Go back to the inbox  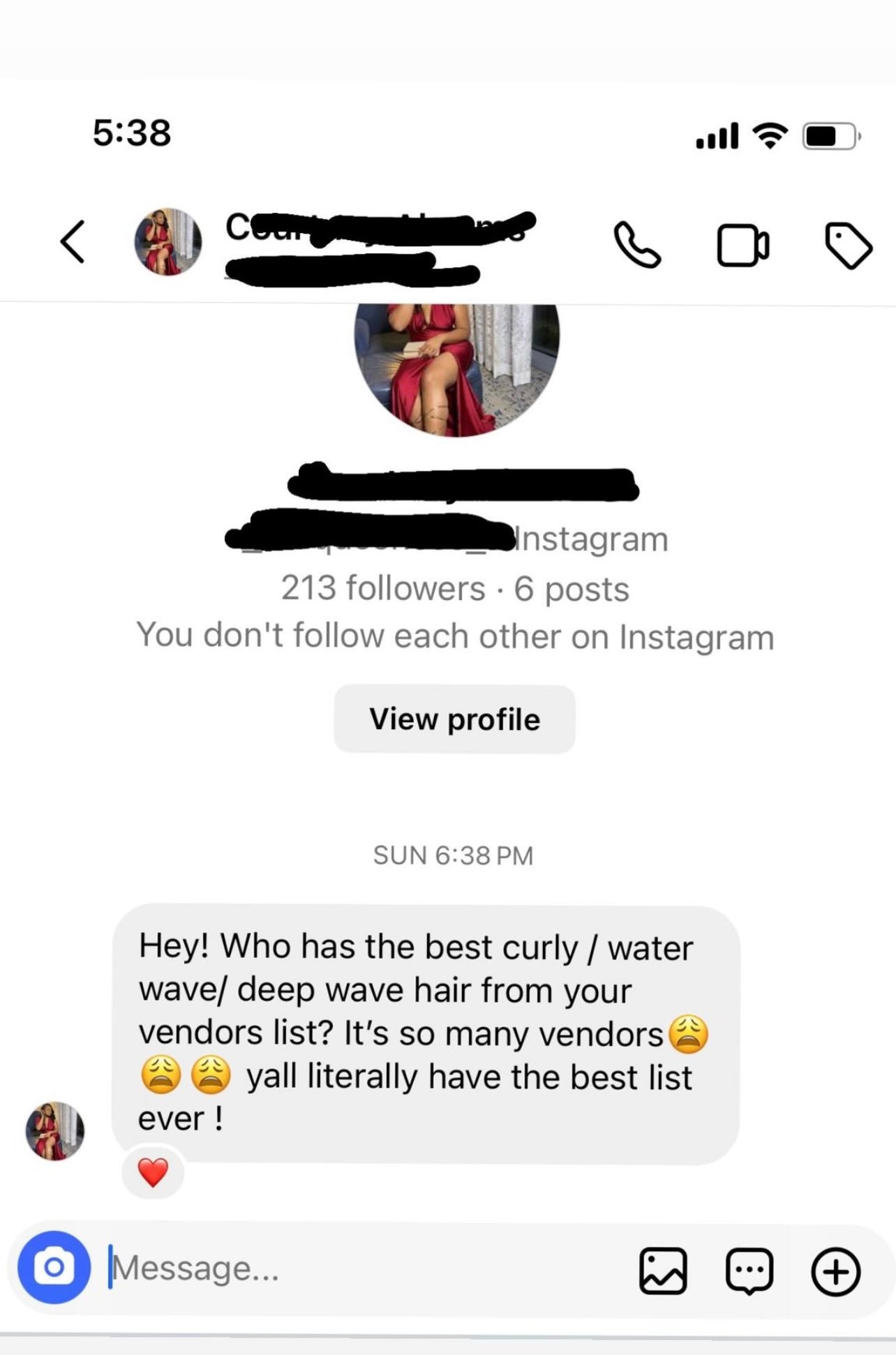click(73, 242)
